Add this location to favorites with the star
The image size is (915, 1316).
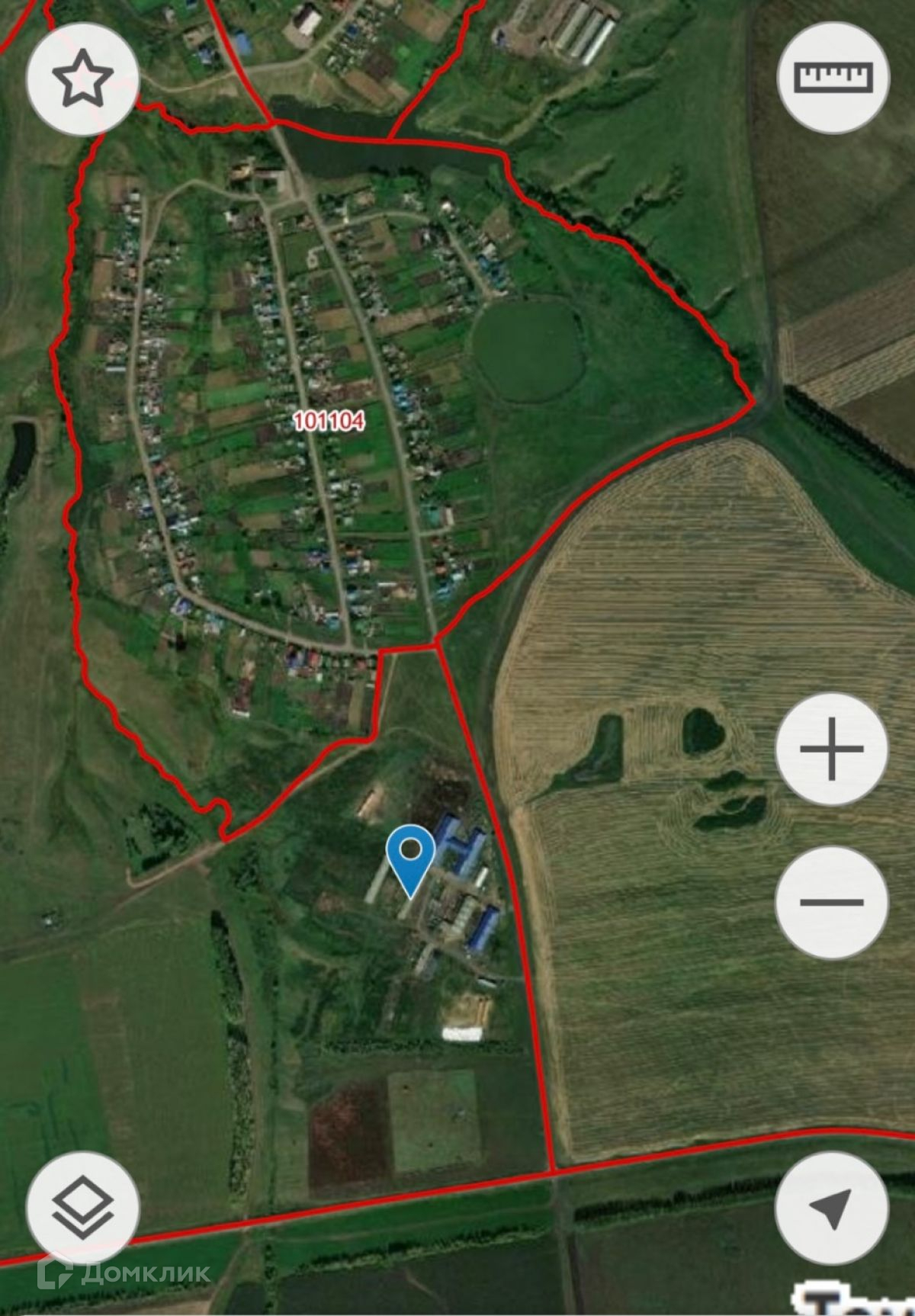pyautogui.click(x=82, y=79)
